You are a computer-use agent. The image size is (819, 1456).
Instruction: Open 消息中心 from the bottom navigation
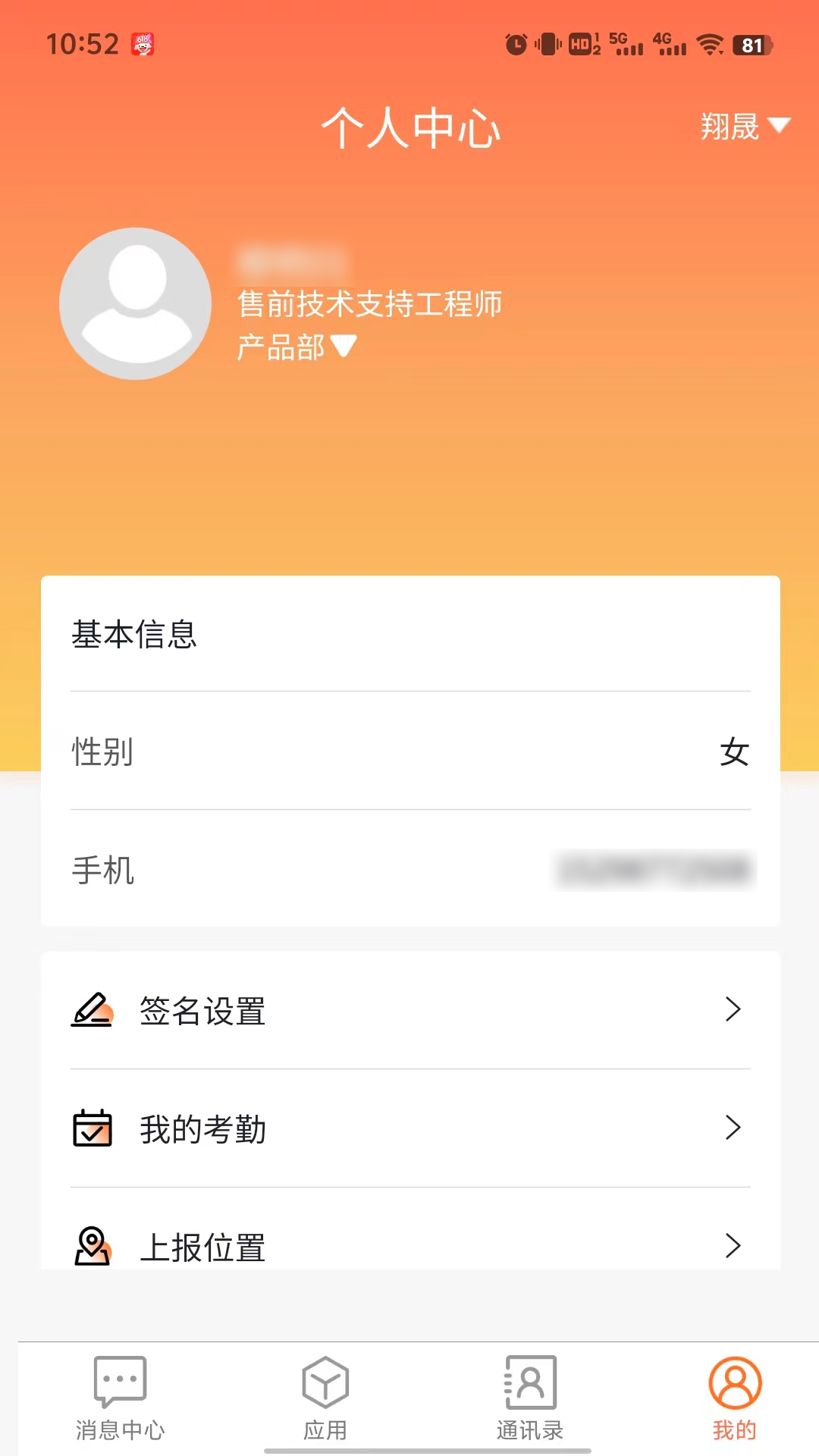119,1399
